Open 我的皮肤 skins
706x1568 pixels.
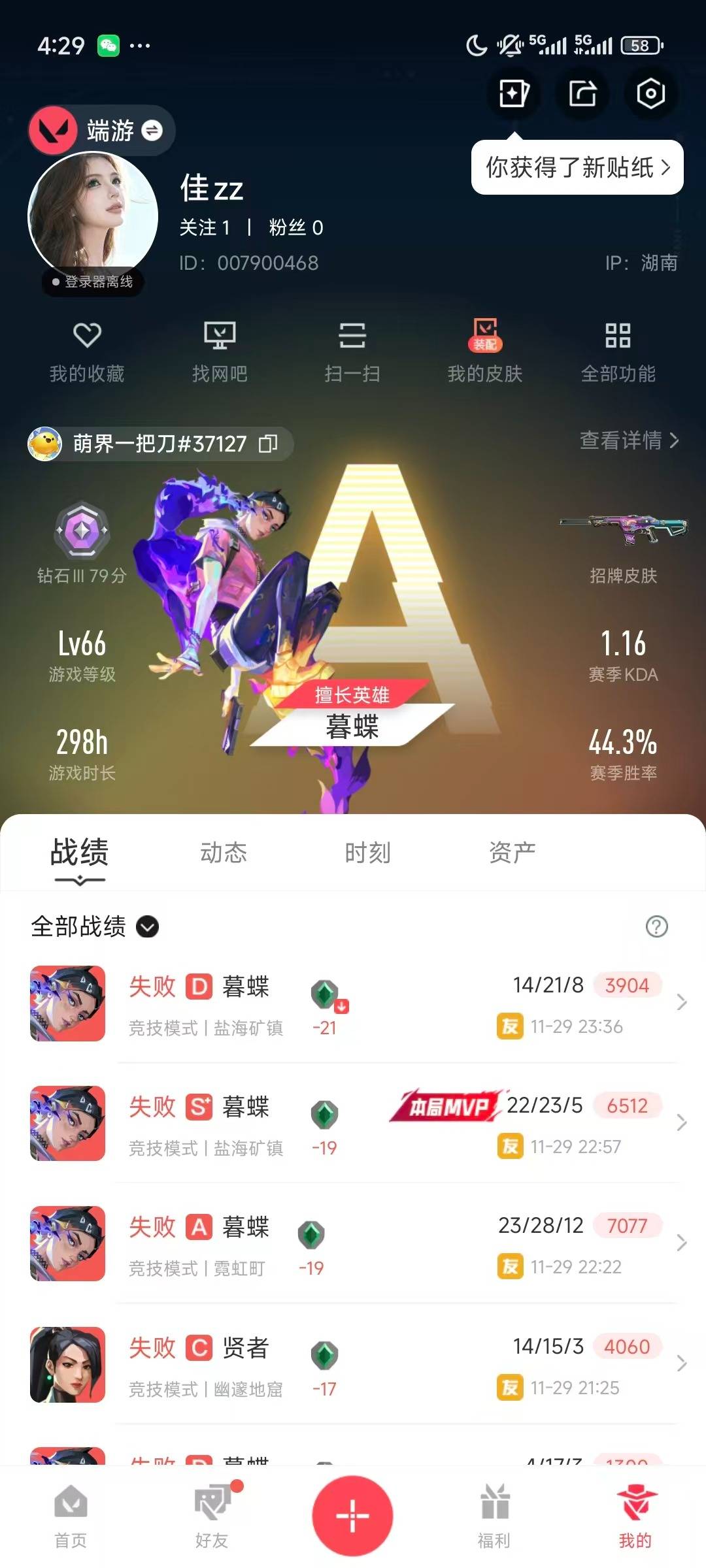coord(485,352)
